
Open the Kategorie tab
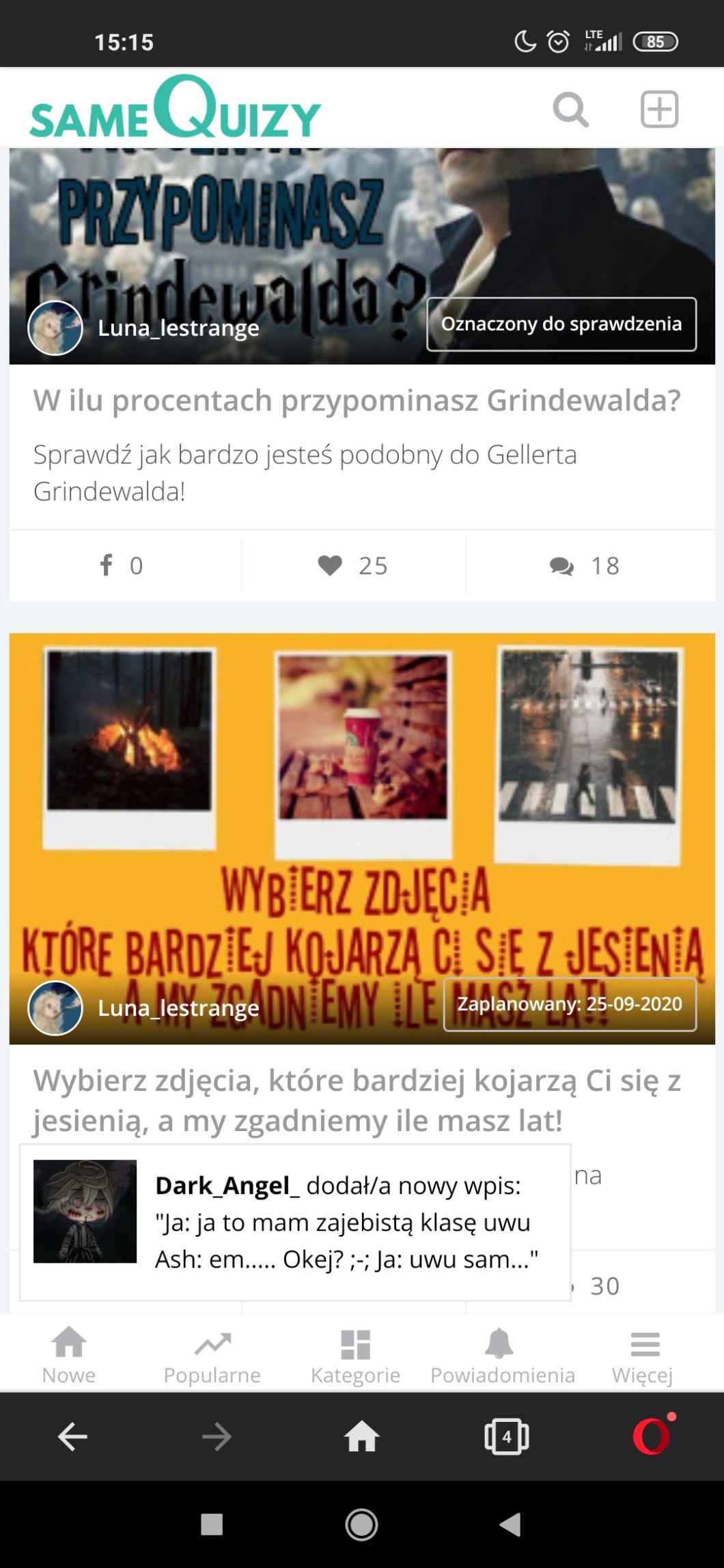(x=355, y=1355)
